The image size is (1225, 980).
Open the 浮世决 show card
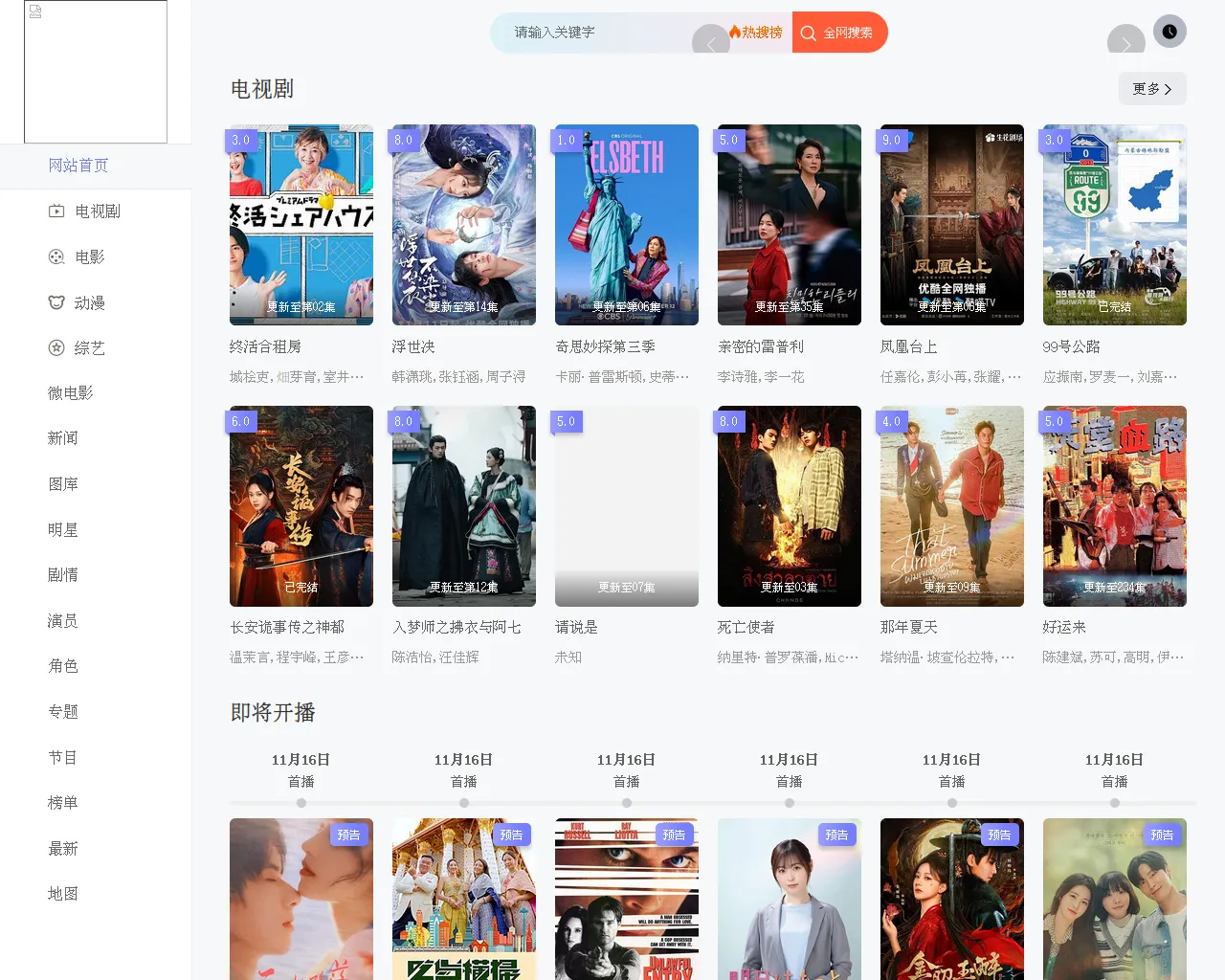464,225
